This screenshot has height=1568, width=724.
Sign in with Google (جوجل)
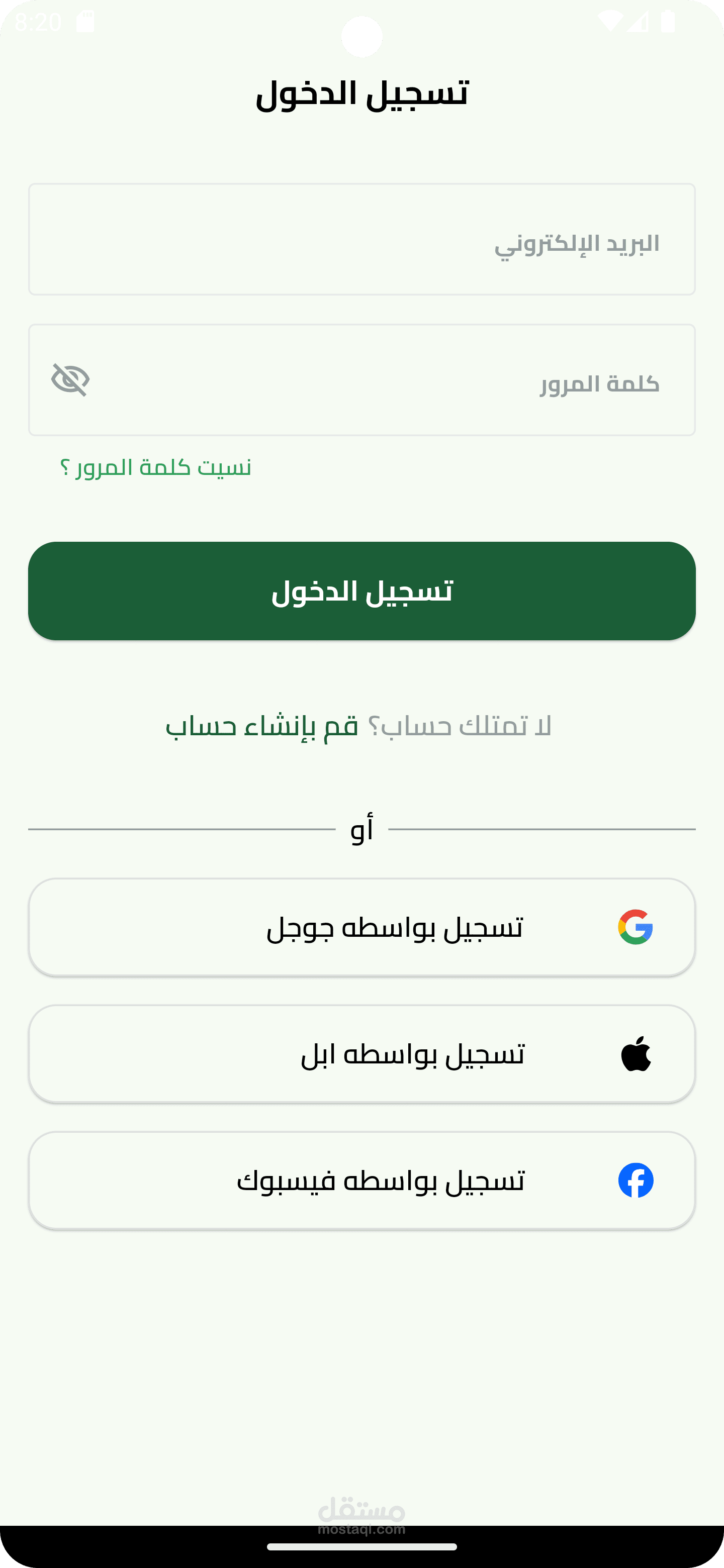(361, 927)
